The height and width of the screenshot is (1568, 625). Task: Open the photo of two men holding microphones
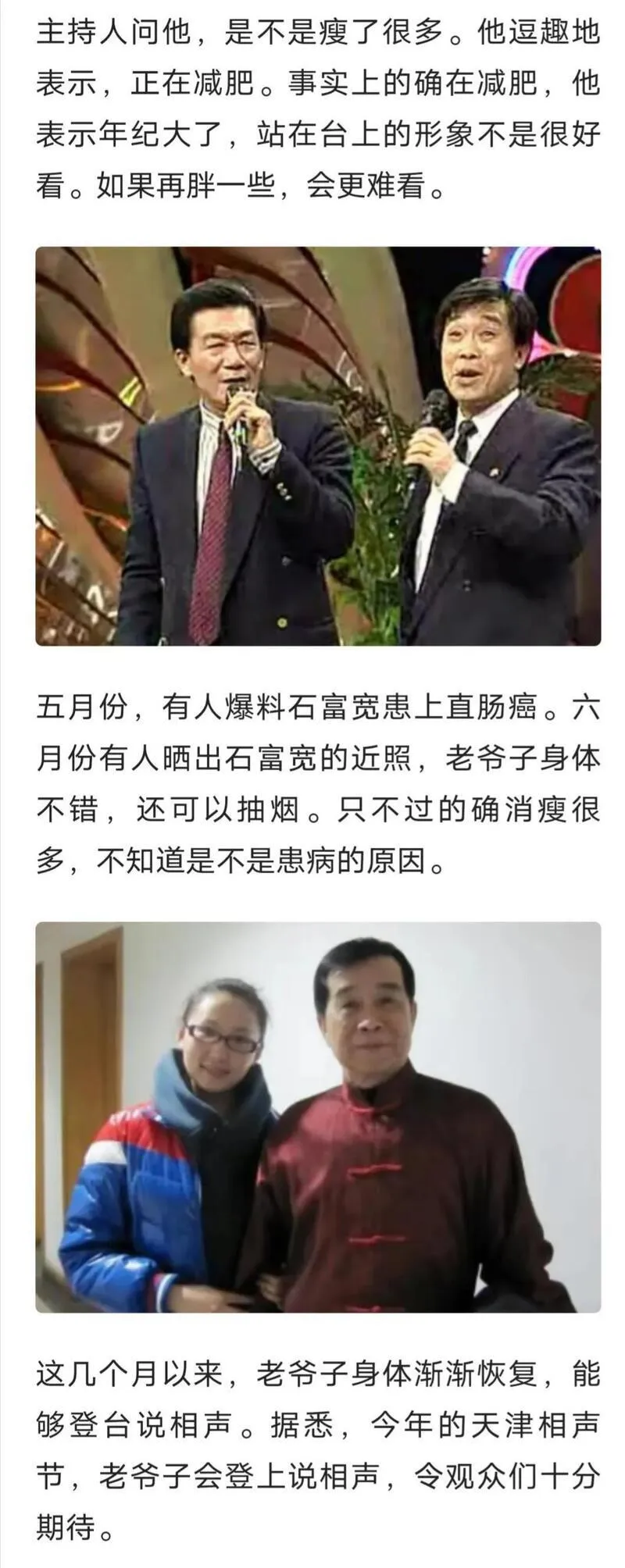[318, 446]
